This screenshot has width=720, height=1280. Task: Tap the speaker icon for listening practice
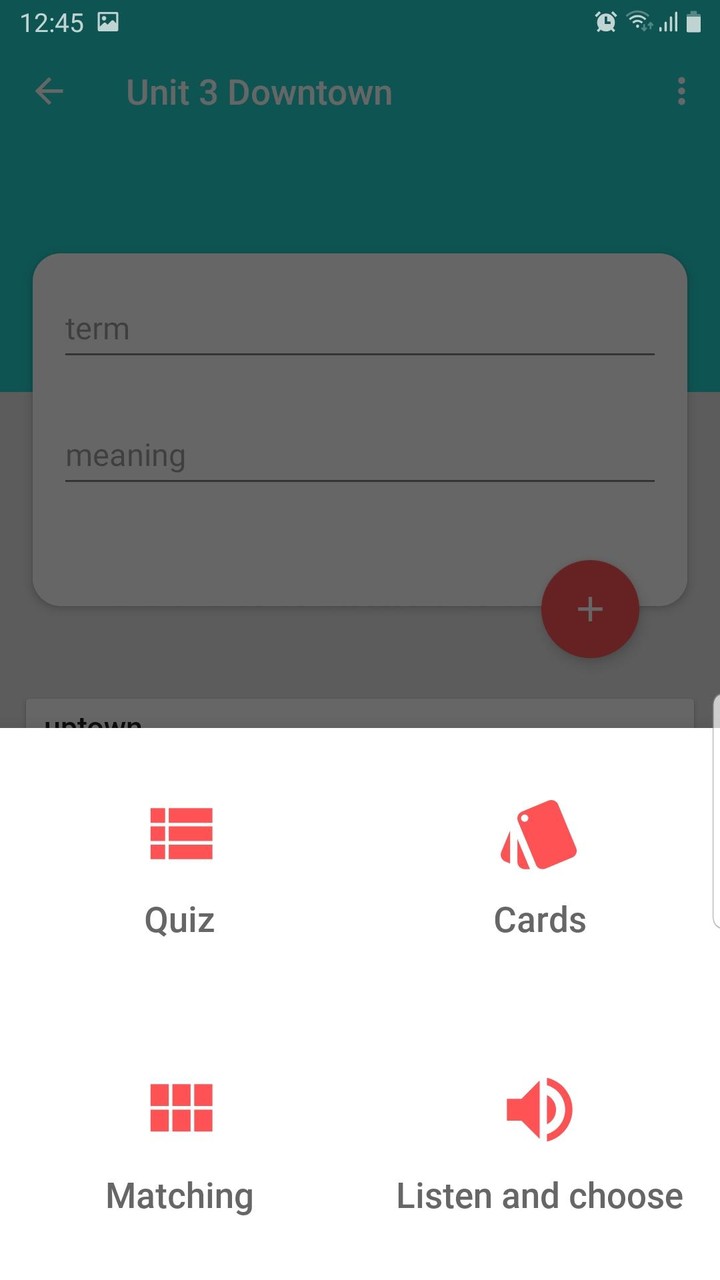pos(539,1106)
